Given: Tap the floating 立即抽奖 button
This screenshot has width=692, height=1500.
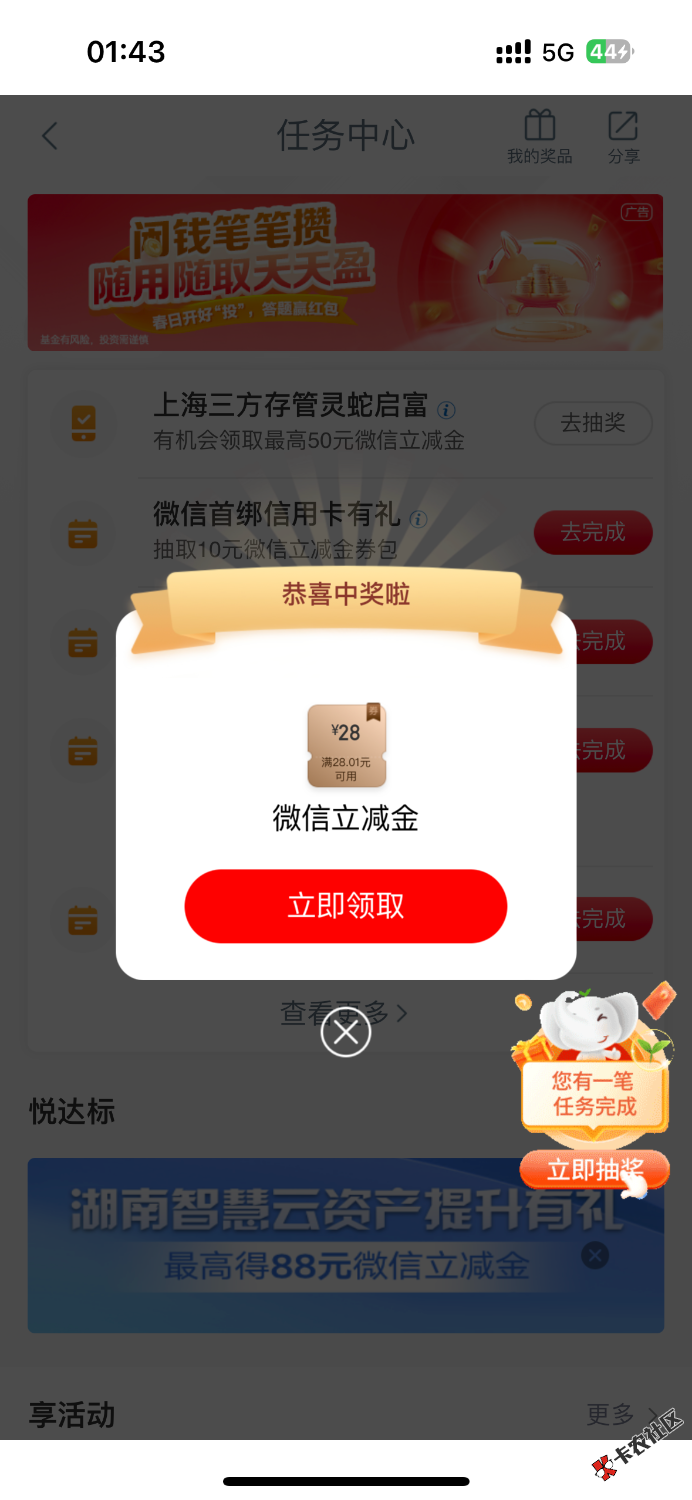Looking at the screenshot, I should point(594,1169).
